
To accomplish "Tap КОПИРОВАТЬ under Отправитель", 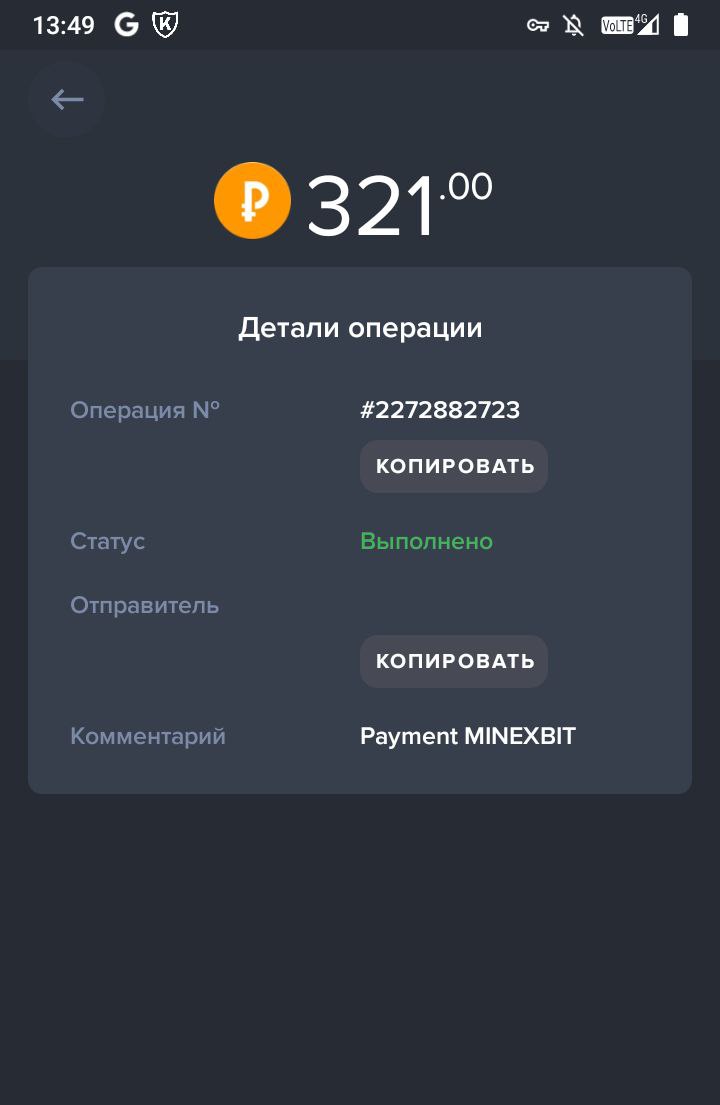I will click(454, 661).
